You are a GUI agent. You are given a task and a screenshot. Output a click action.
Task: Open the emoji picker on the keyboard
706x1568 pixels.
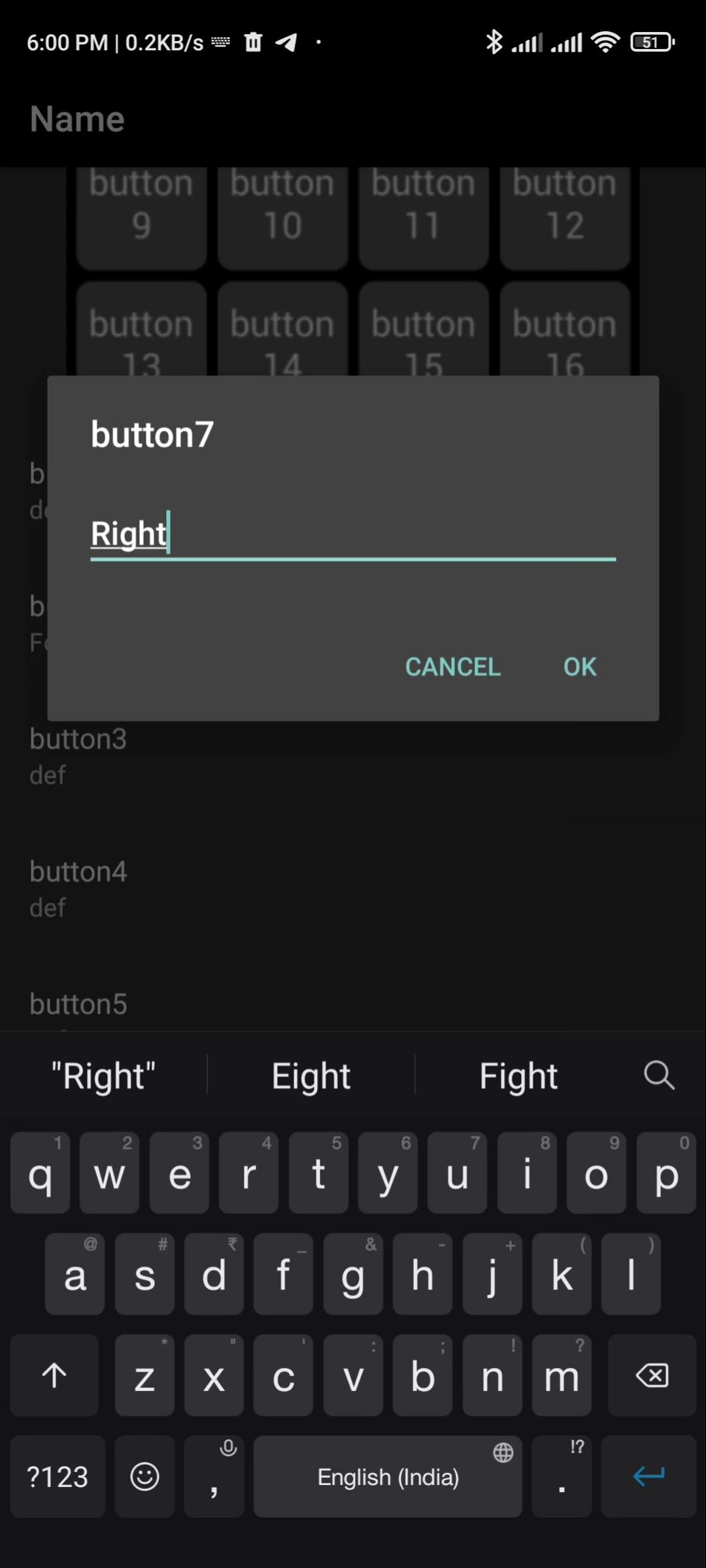144,1477
